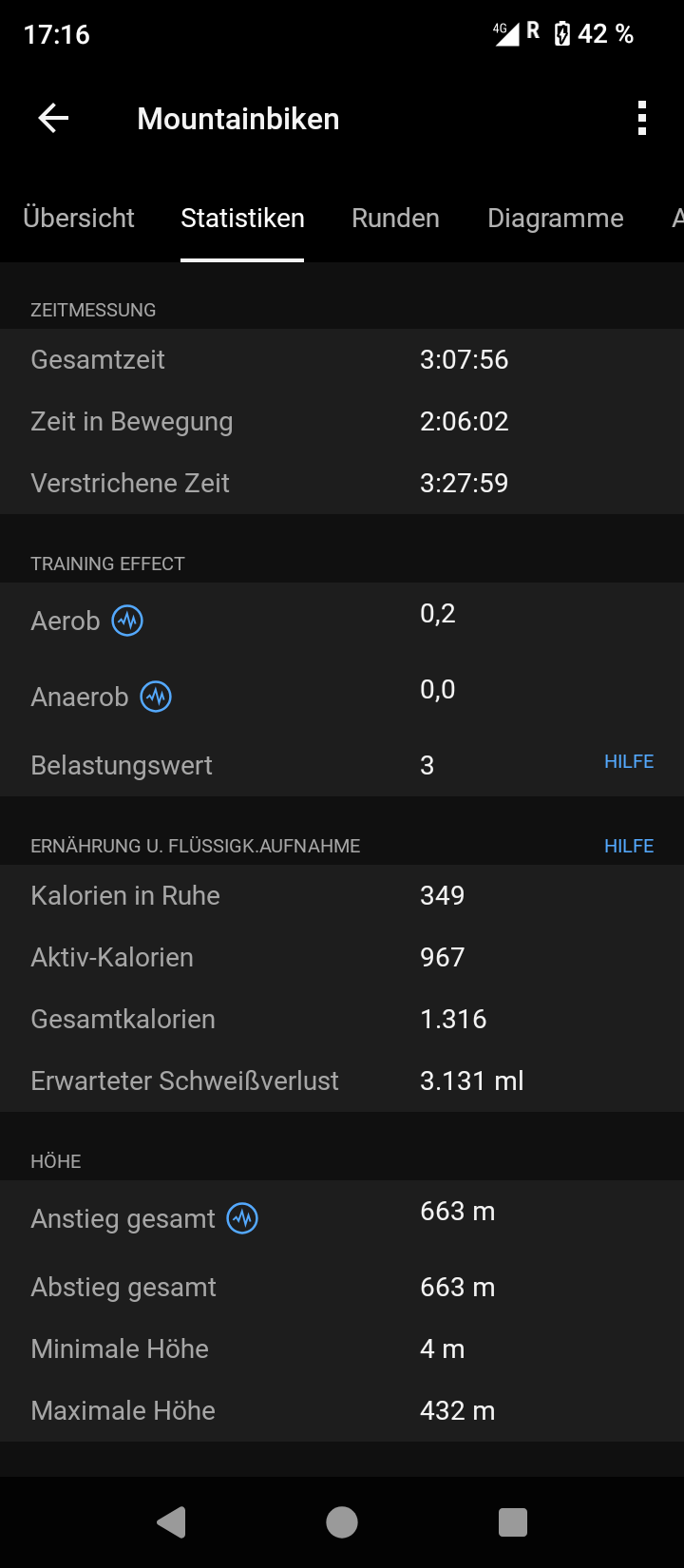The image size is (684, 1568).
Task: Go to the home screen
Action: click(x=342, y=1522)
